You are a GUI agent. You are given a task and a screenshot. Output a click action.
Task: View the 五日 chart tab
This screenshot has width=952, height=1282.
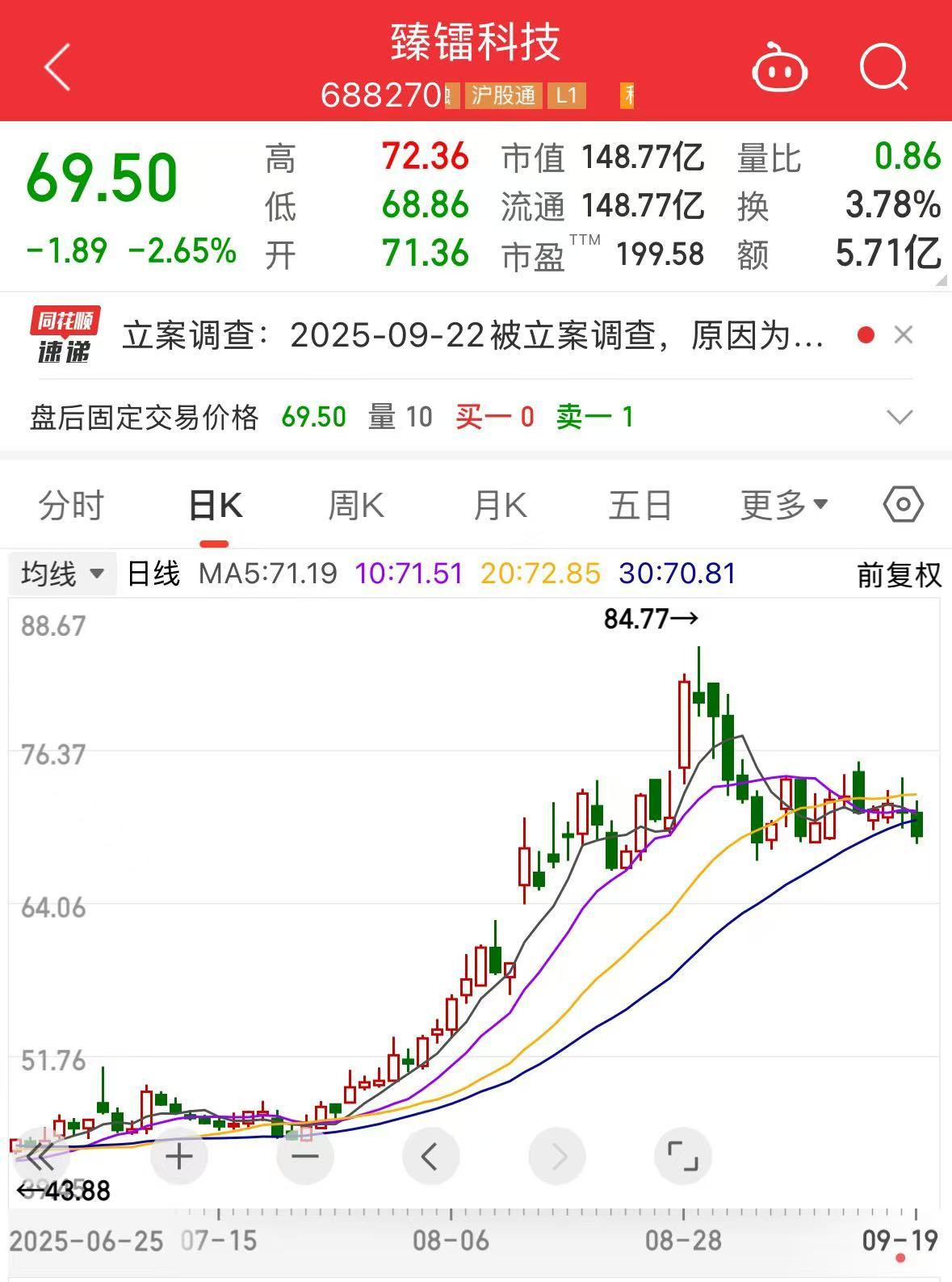coord(640,506)
